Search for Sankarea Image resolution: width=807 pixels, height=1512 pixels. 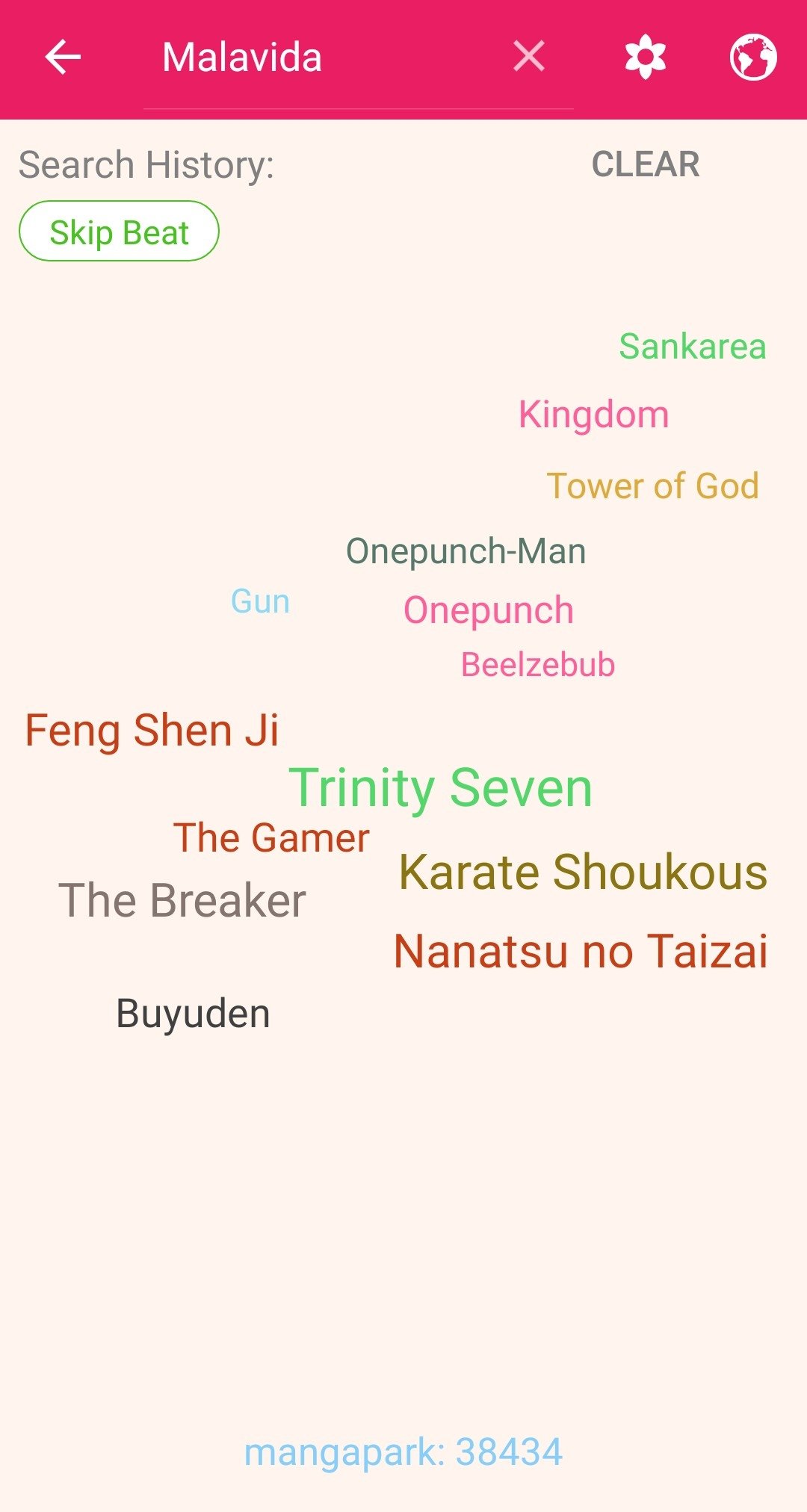[692, 347]
